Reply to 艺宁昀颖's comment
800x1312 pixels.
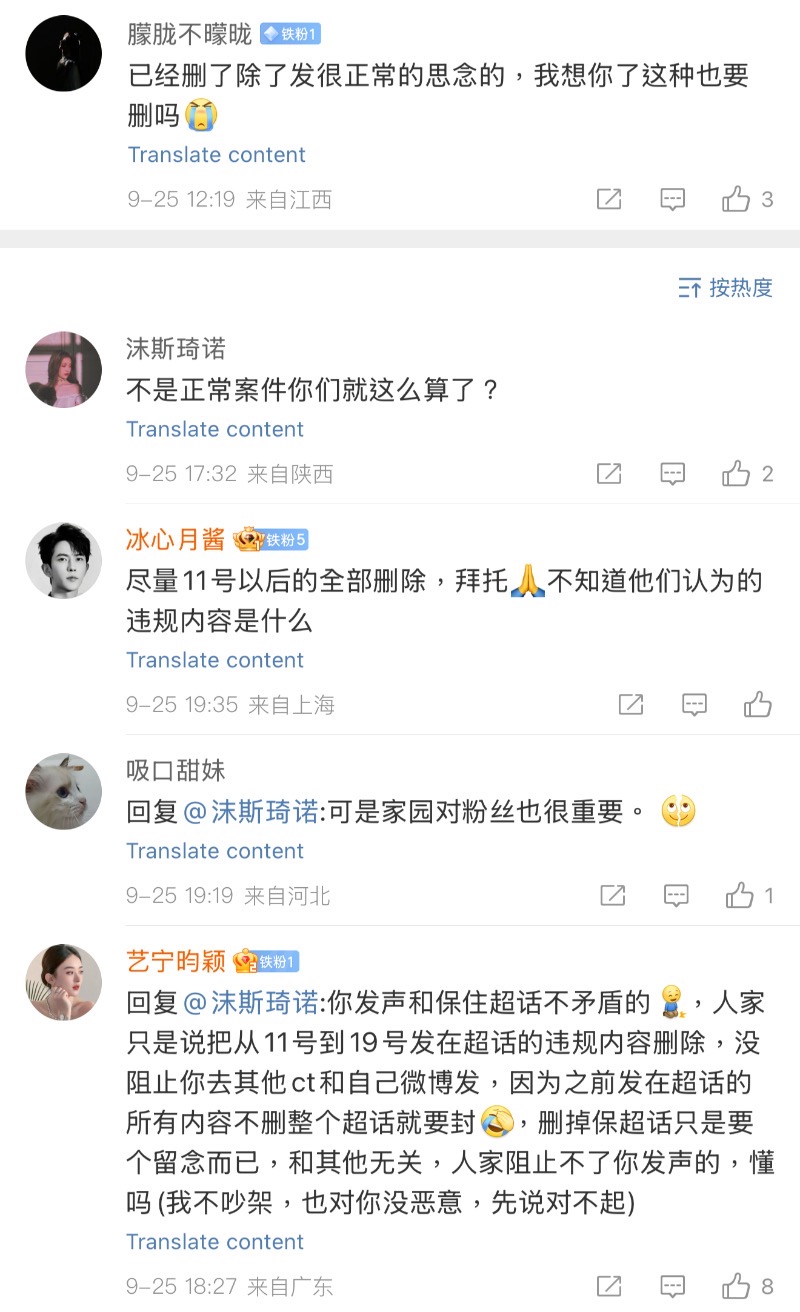click(x=673, y=1286)
